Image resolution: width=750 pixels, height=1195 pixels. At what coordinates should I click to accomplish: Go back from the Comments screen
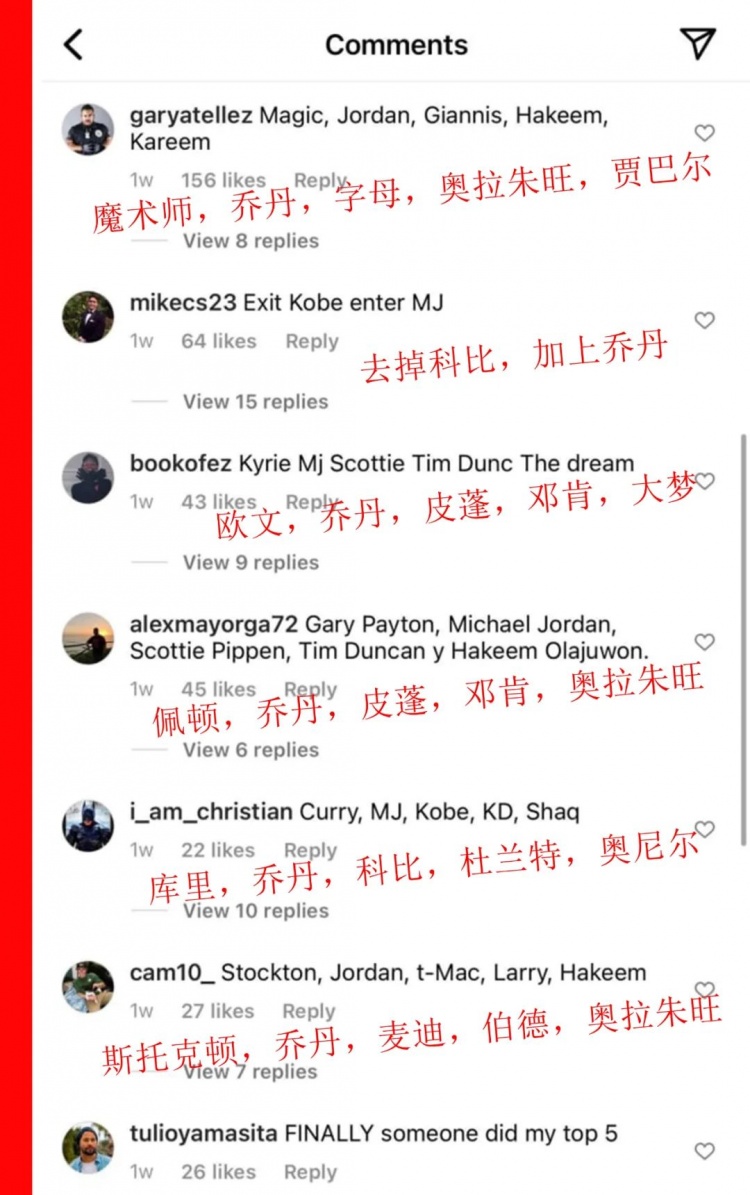point(73,44)
